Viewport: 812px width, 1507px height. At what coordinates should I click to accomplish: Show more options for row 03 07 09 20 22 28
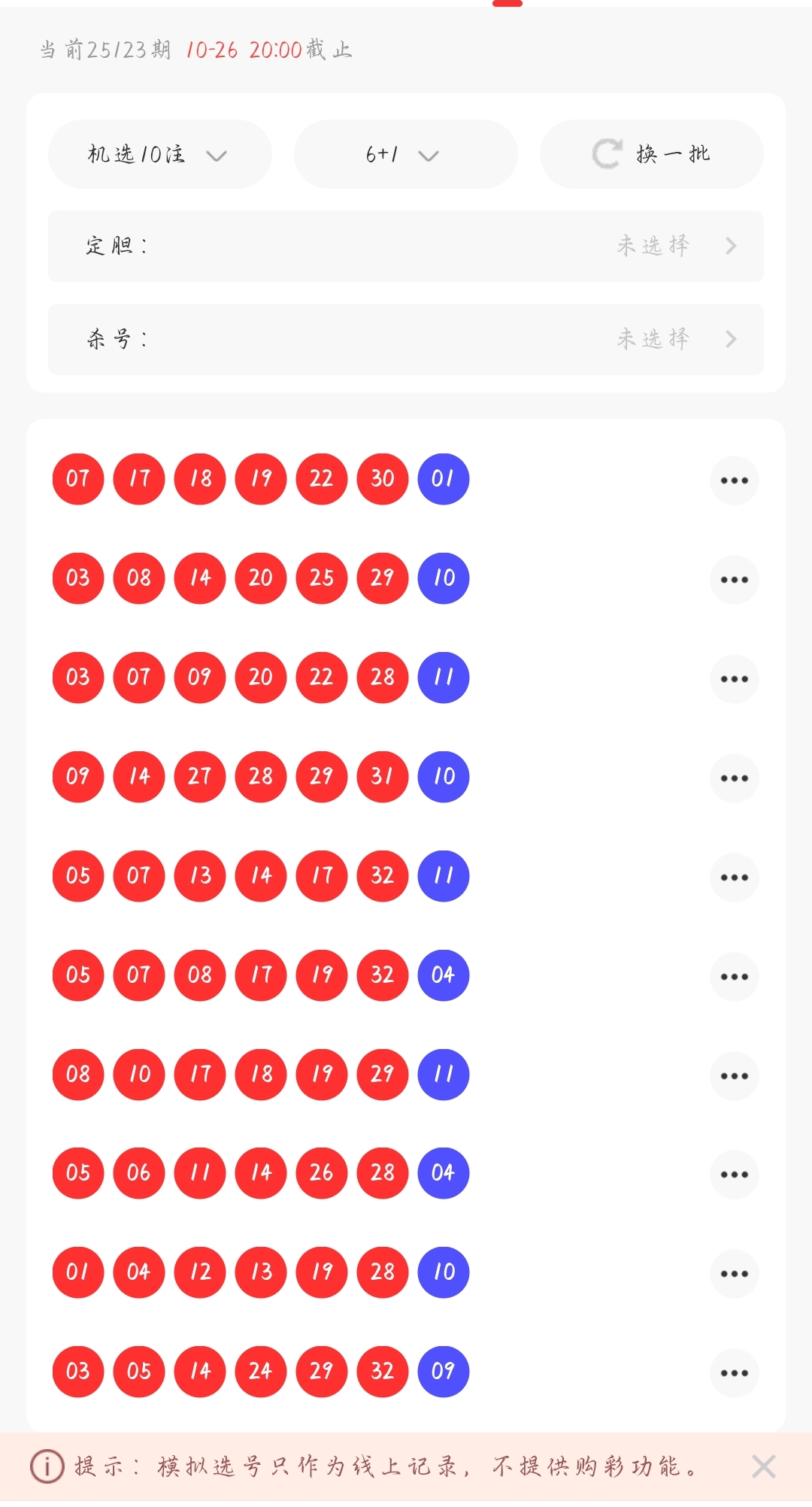734,679
